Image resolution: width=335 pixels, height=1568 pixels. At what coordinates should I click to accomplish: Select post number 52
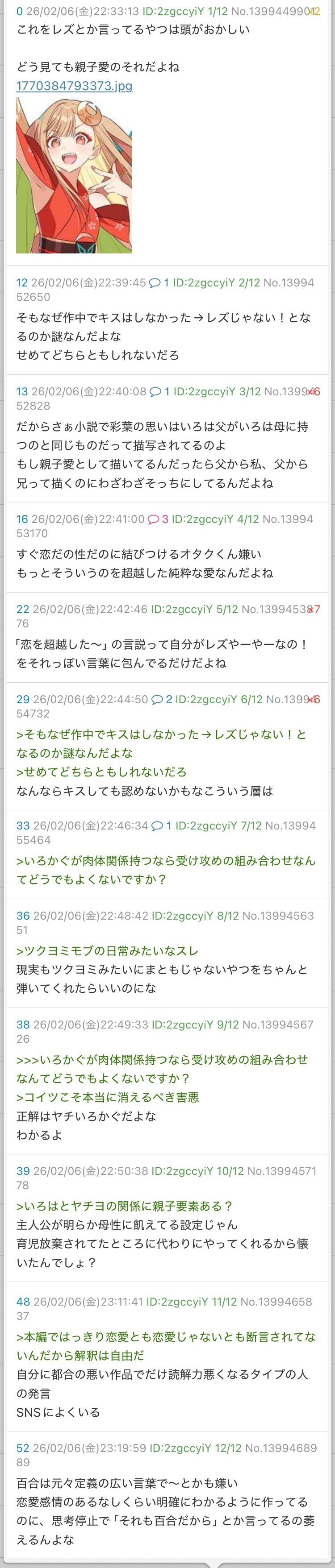tap(22, 1448)
